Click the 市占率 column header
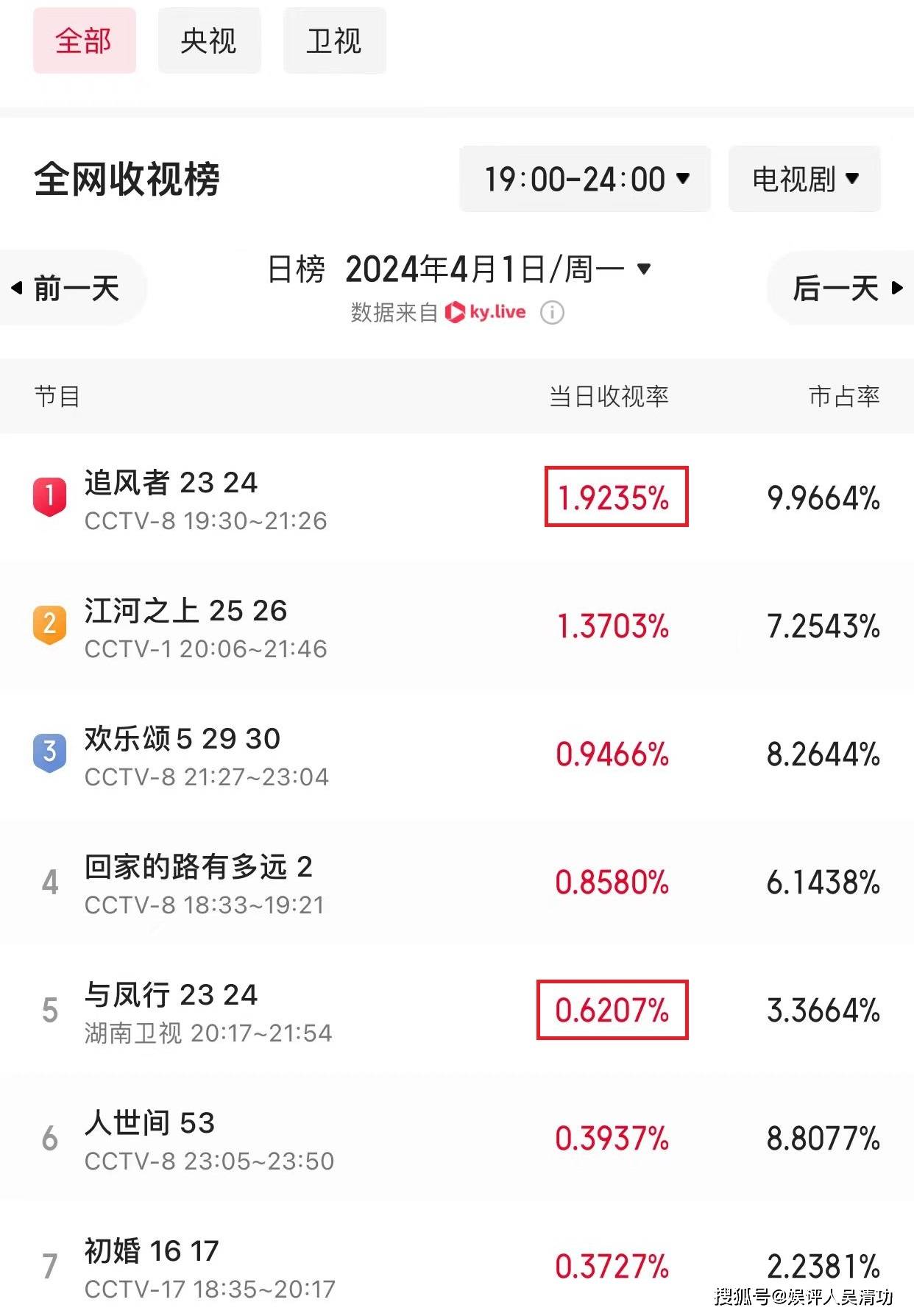 point(843,397)
